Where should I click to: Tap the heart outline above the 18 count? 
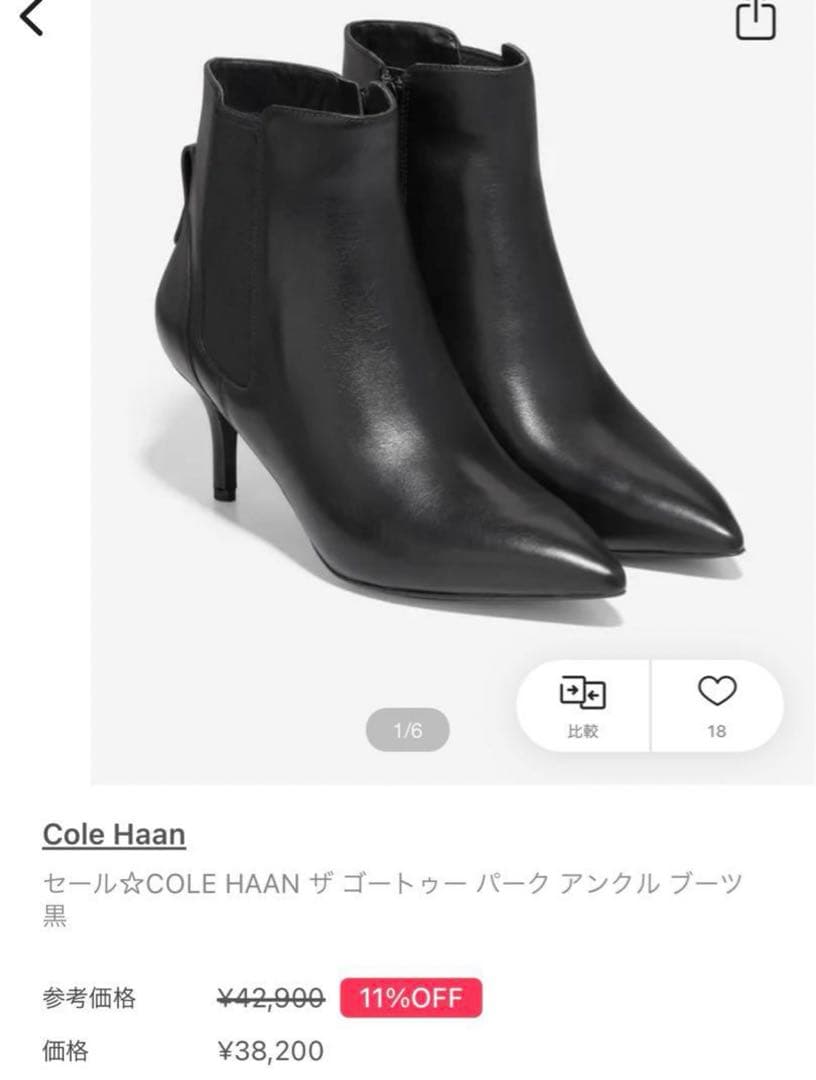pyautogui.click(x=713, y=692)
